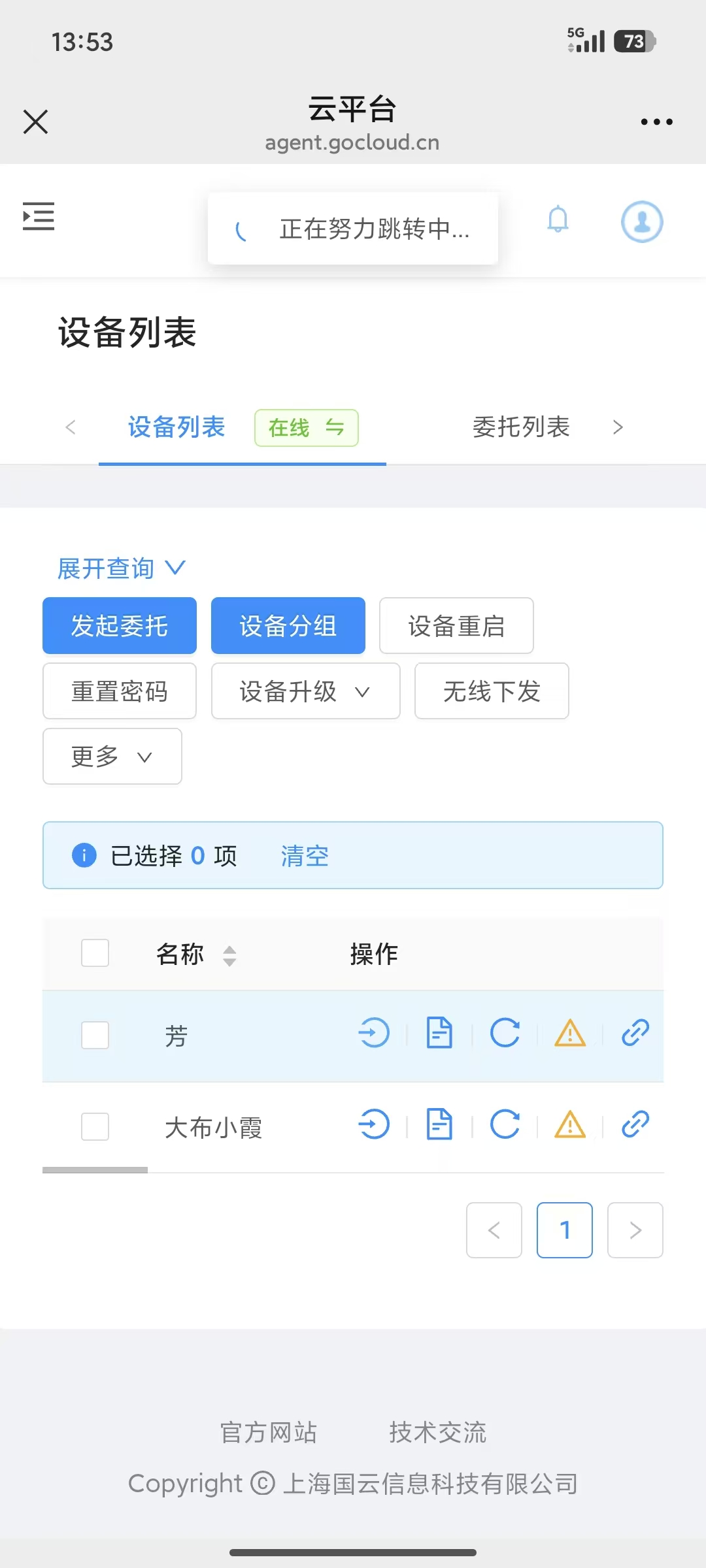Tick the checkbox for 大布小霞
Image resolution: width=706 pixels, height=1568 pixels.
pyautogui.click(x=95, y=1127)
